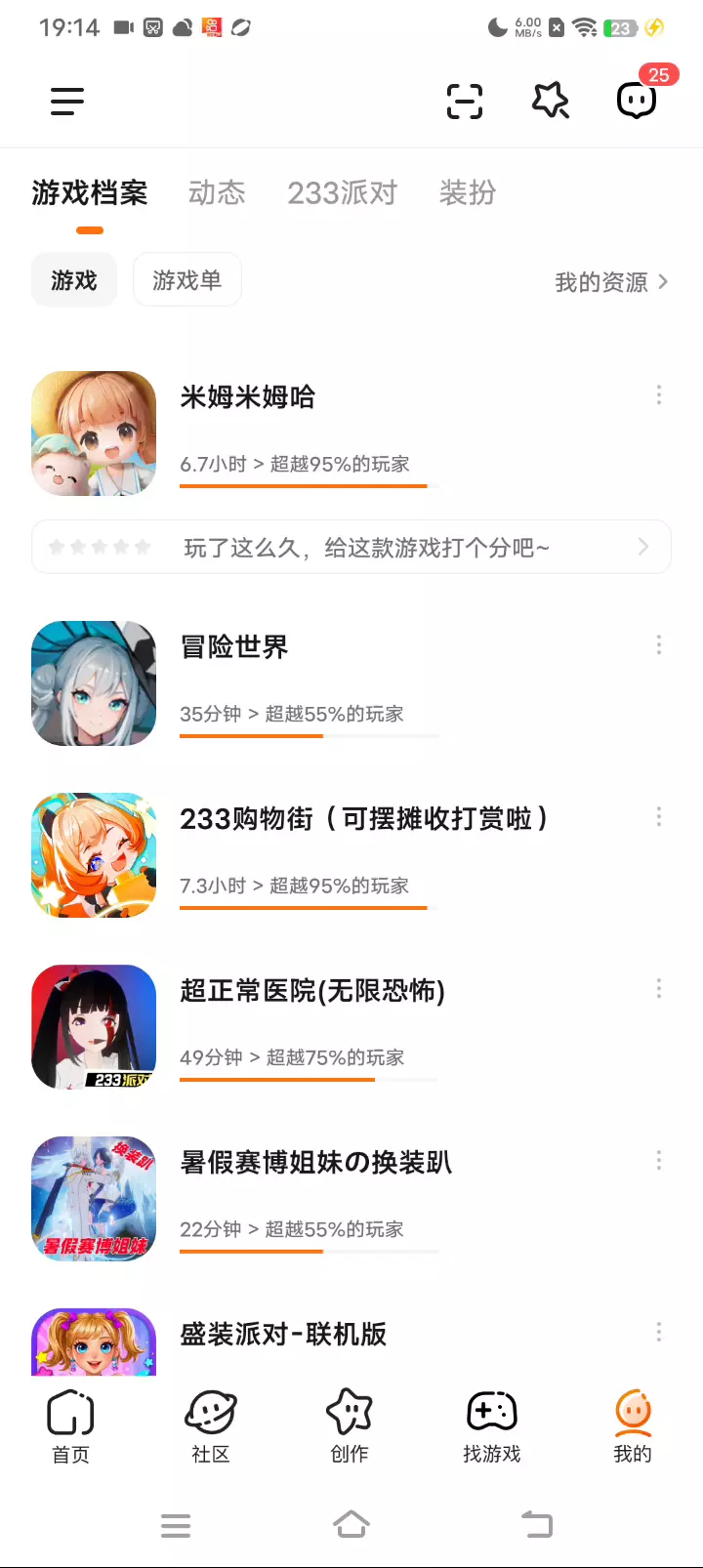703x1568 pixels.
Task: Tap the system home button
Action: pos(351,1524)
